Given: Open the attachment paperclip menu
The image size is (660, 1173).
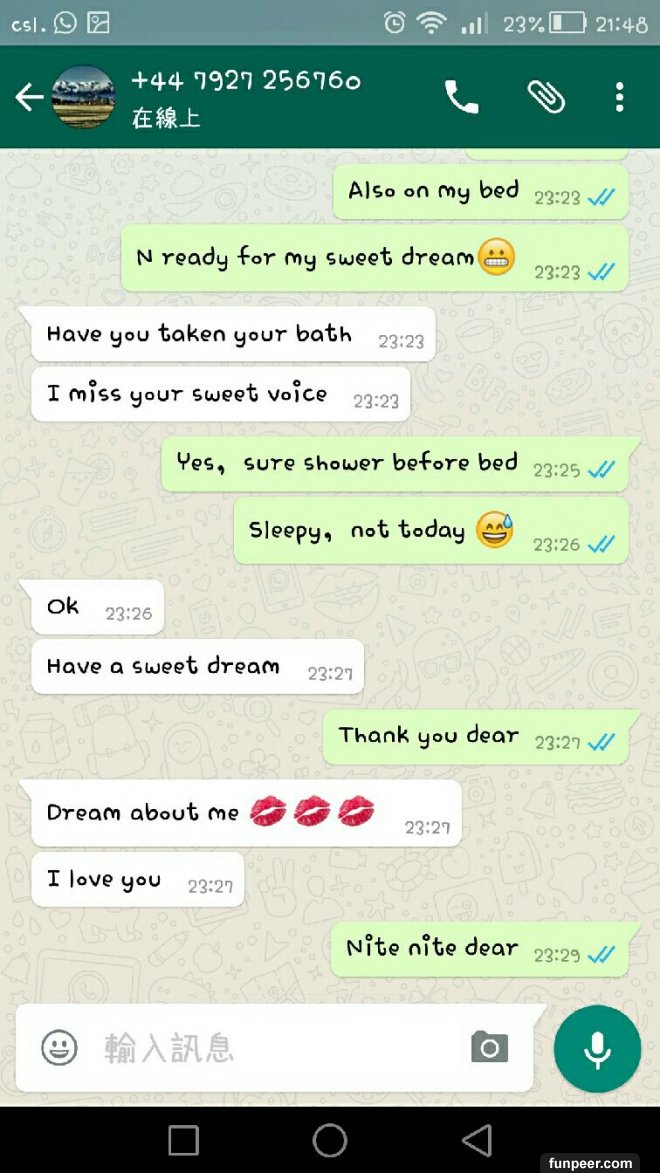Looking at the screenshot, I should click(546, 97).
